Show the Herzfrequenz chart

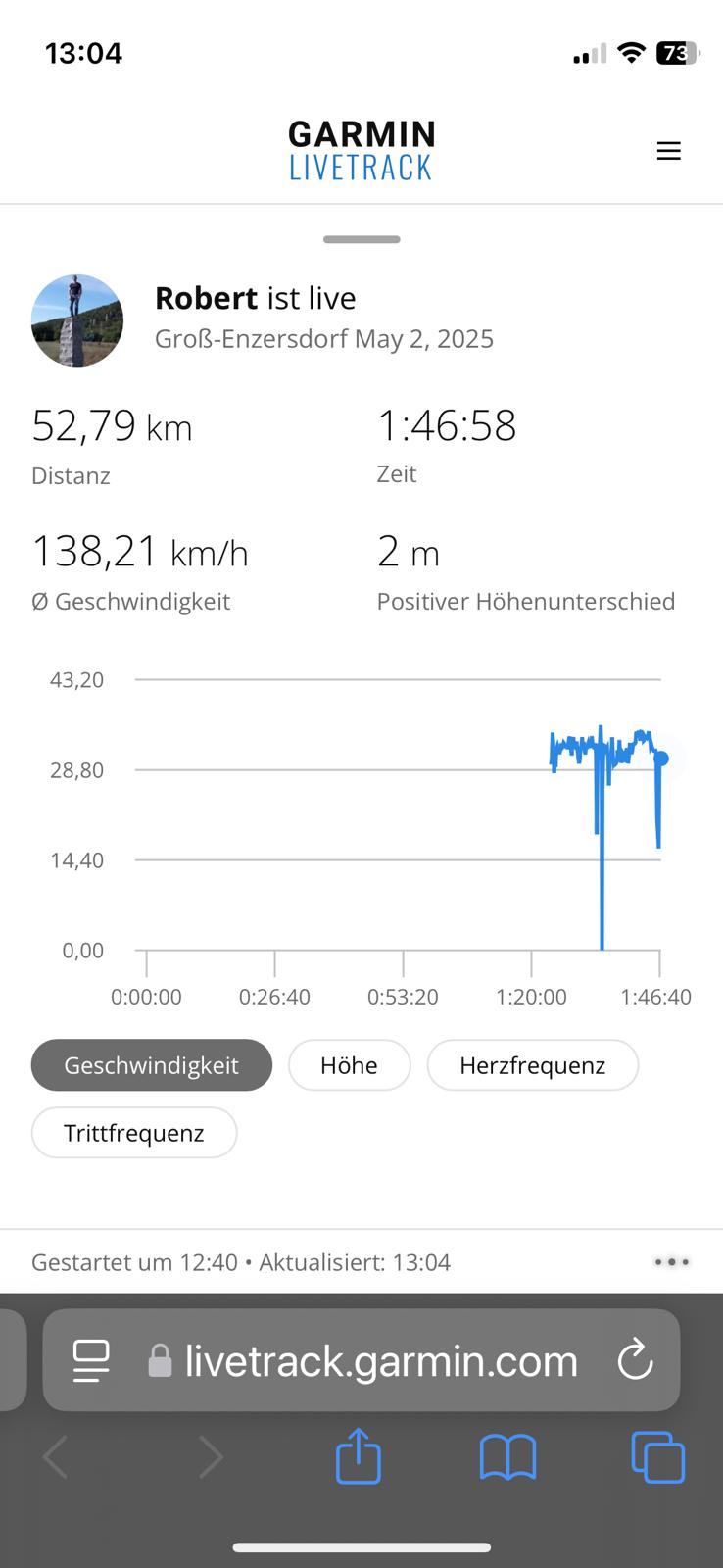tap(532, 1065)
